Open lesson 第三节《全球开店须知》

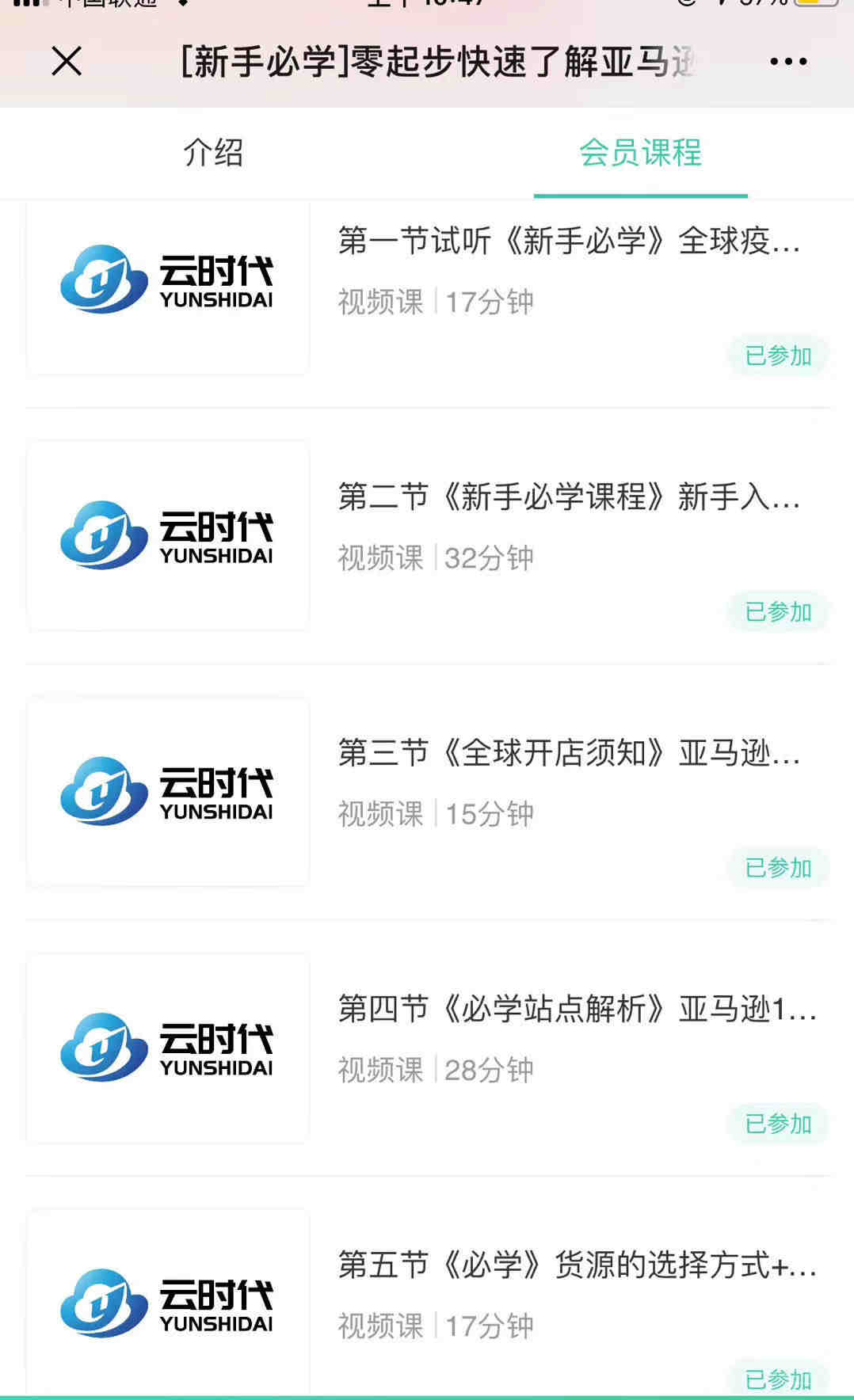569,753
